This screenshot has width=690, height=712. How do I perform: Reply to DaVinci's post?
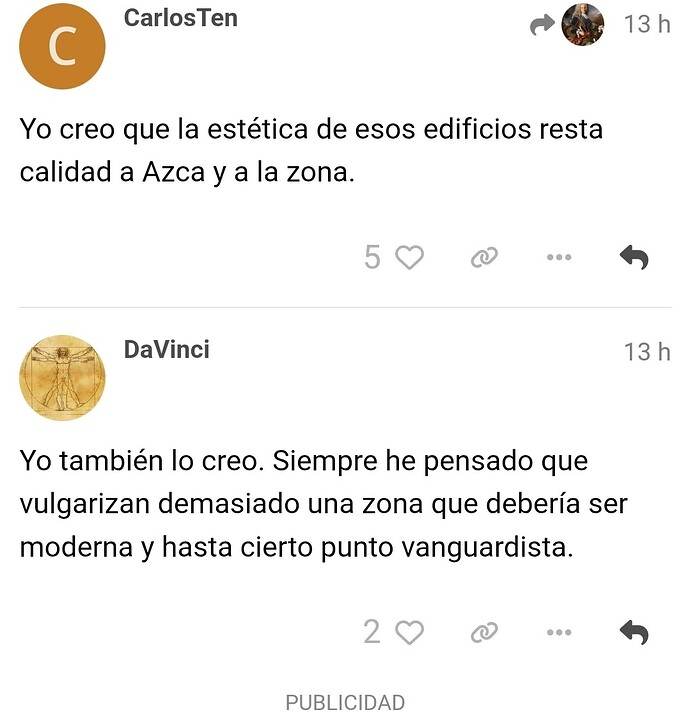[634, 632]
